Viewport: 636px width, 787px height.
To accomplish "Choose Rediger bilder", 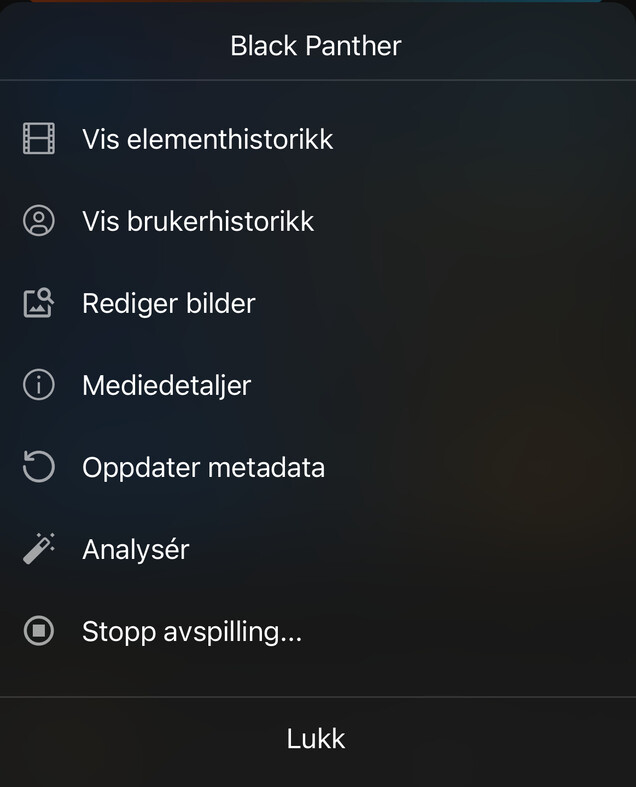I will pos(168,303).
